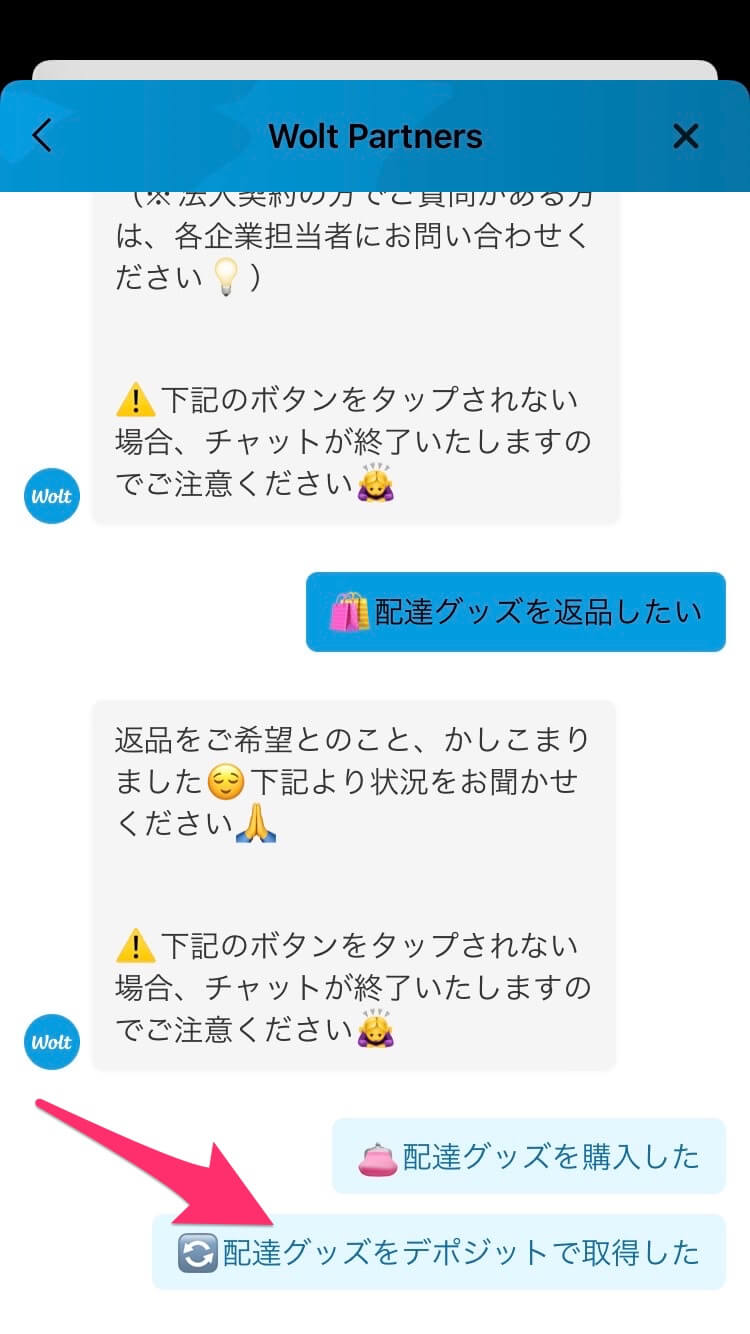
Task: Choose 配達グッズをデポジットで取得した reply
Action: (439, 1251)
